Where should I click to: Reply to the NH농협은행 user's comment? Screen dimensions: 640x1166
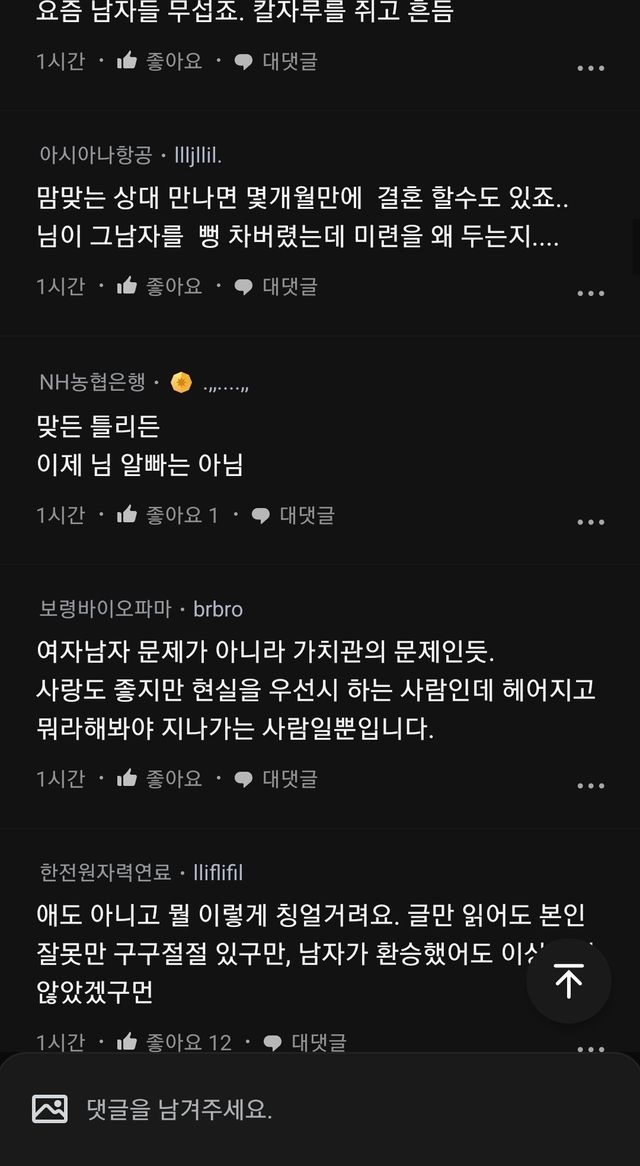pos(292,515)
